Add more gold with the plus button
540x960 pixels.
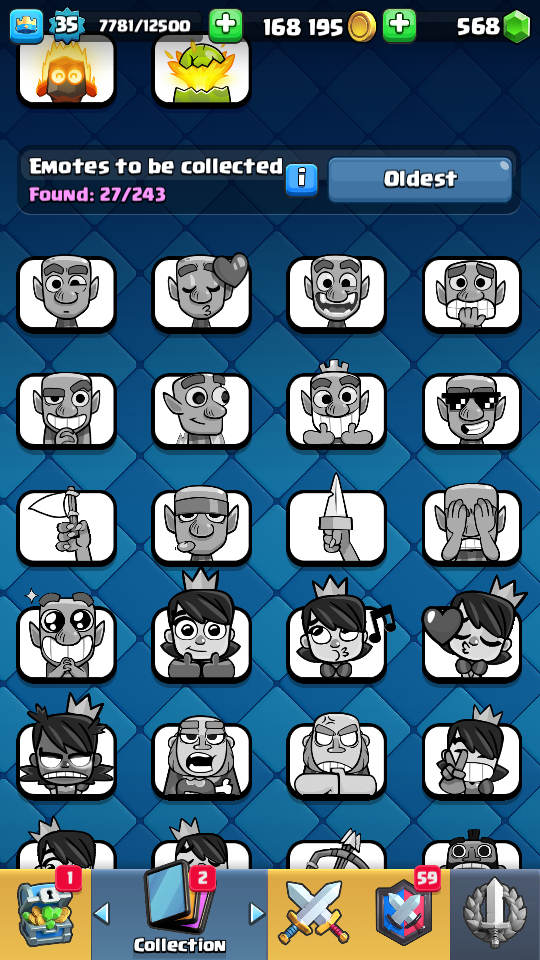pyautogui.click(x=399, y=26)
